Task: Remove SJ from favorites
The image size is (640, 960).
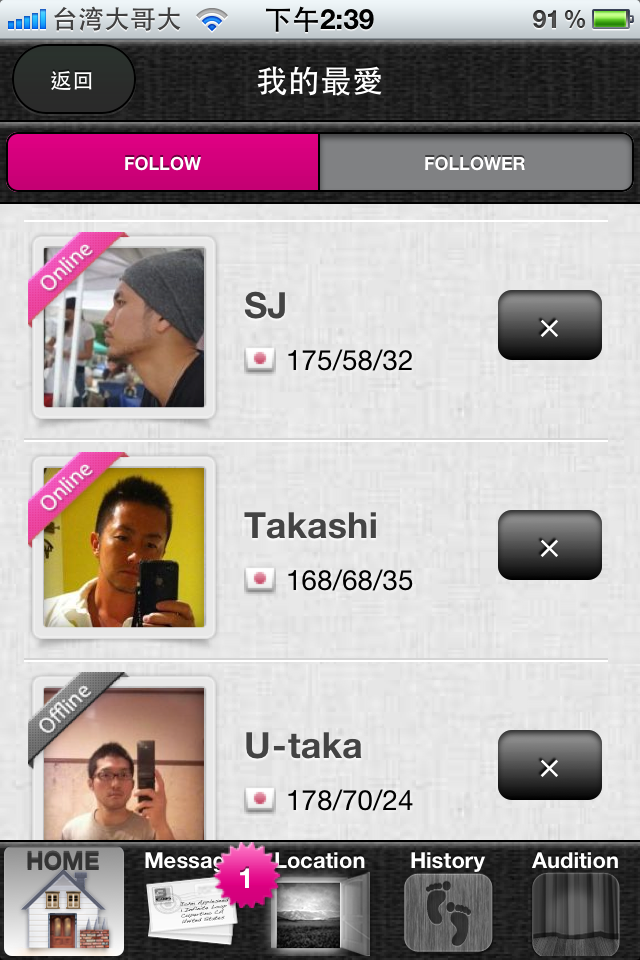Action: click(x=549, y=326)
